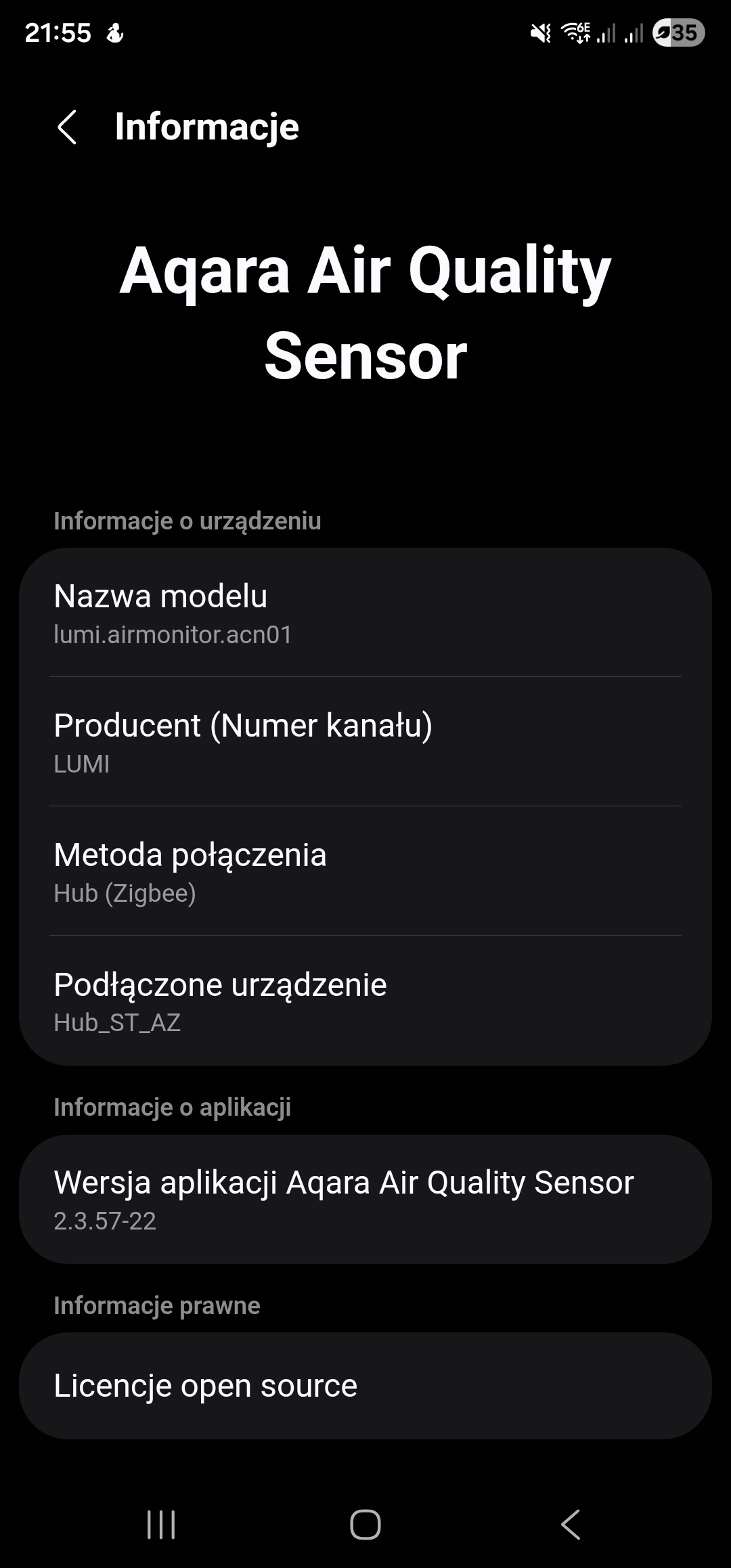
Task: Open Licencje open source
Action: point(365,1385)
